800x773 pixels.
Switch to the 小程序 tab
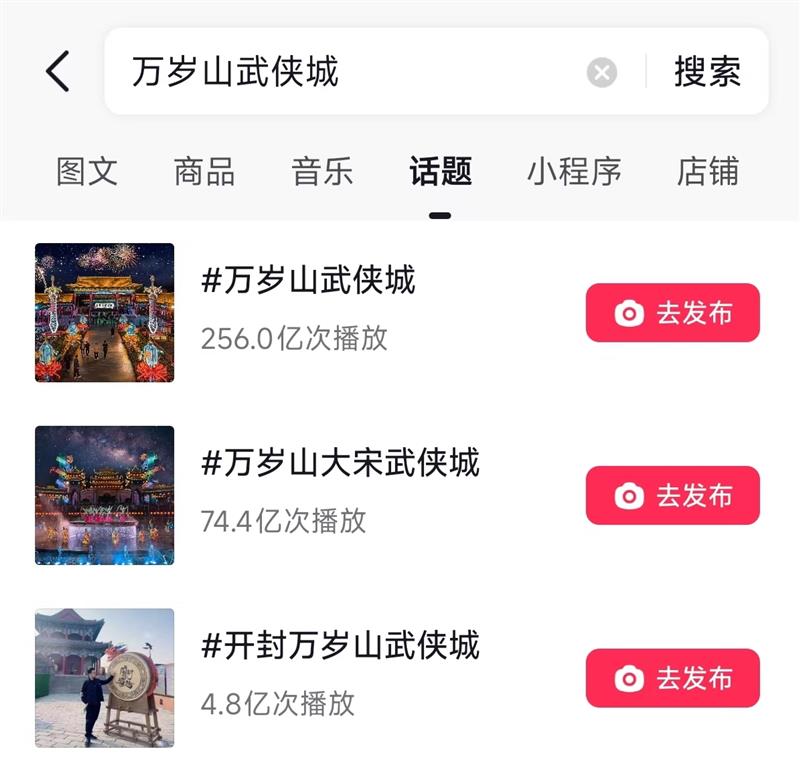coord(574,171)
